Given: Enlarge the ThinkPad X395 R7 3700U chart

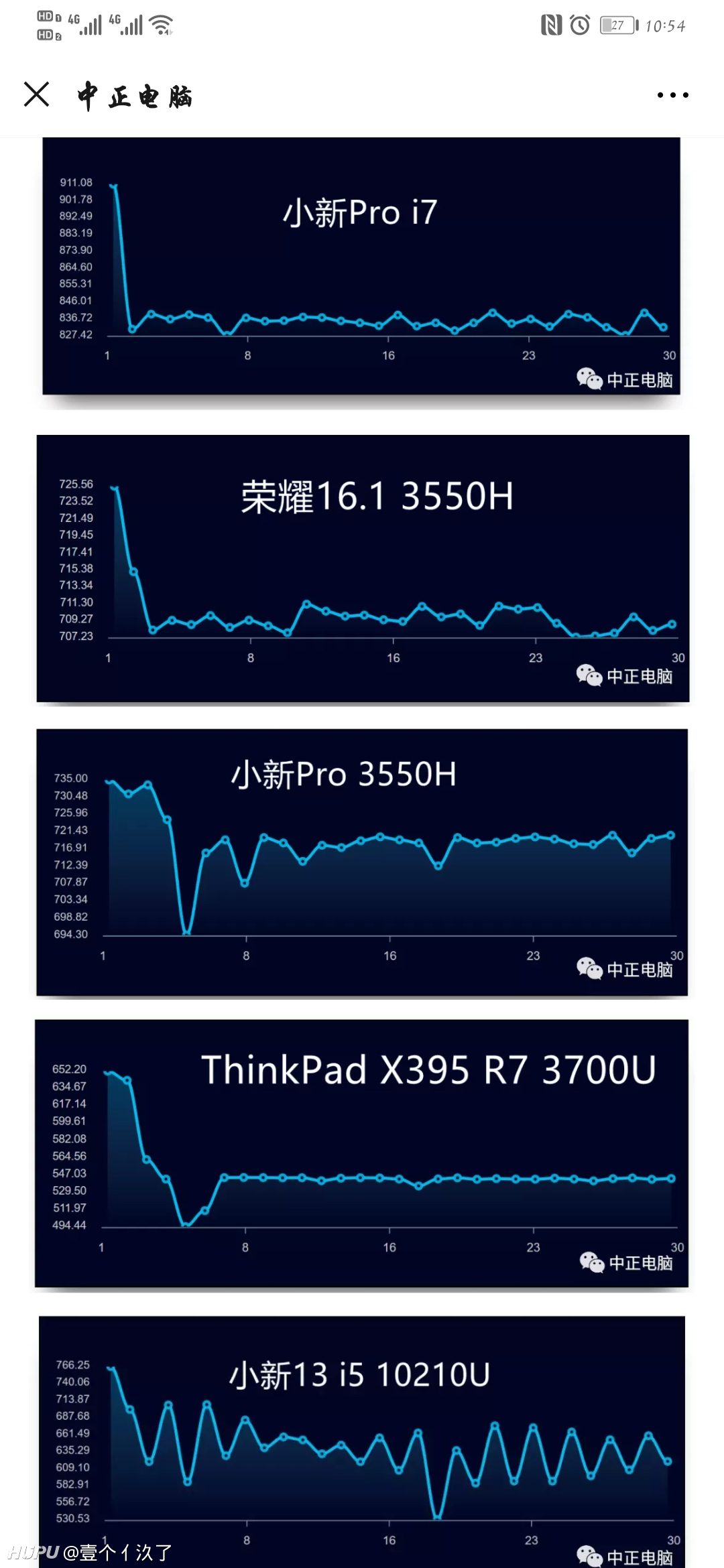Looking at the screenshot, I should (x=361, y=1153).
